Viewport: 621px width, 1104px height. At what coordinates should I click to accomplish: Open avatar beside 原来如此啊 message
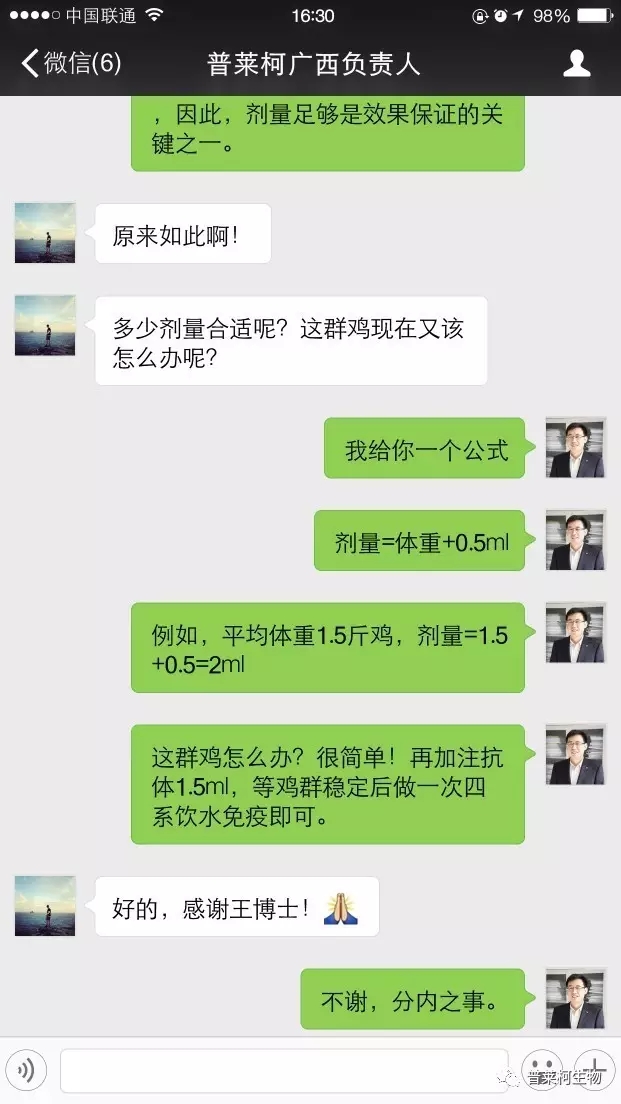coord(45,233)
